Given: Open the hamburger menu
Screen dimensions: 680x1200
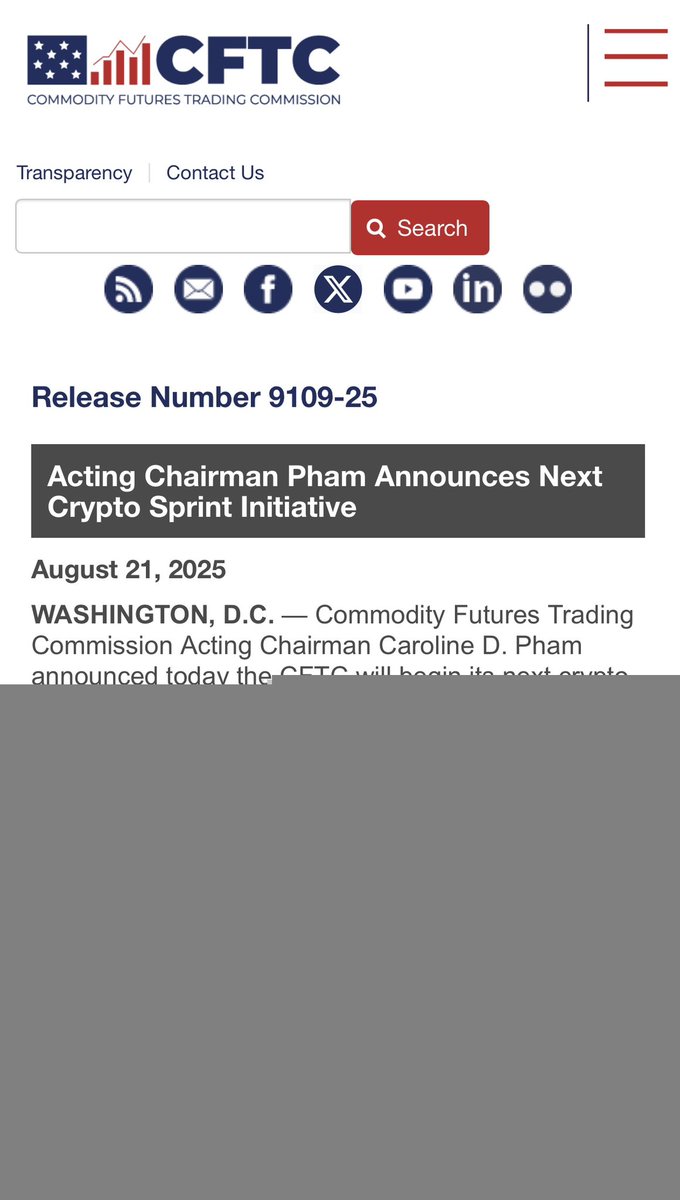Looking at the screenshot, I should click(x=636, y=58).
